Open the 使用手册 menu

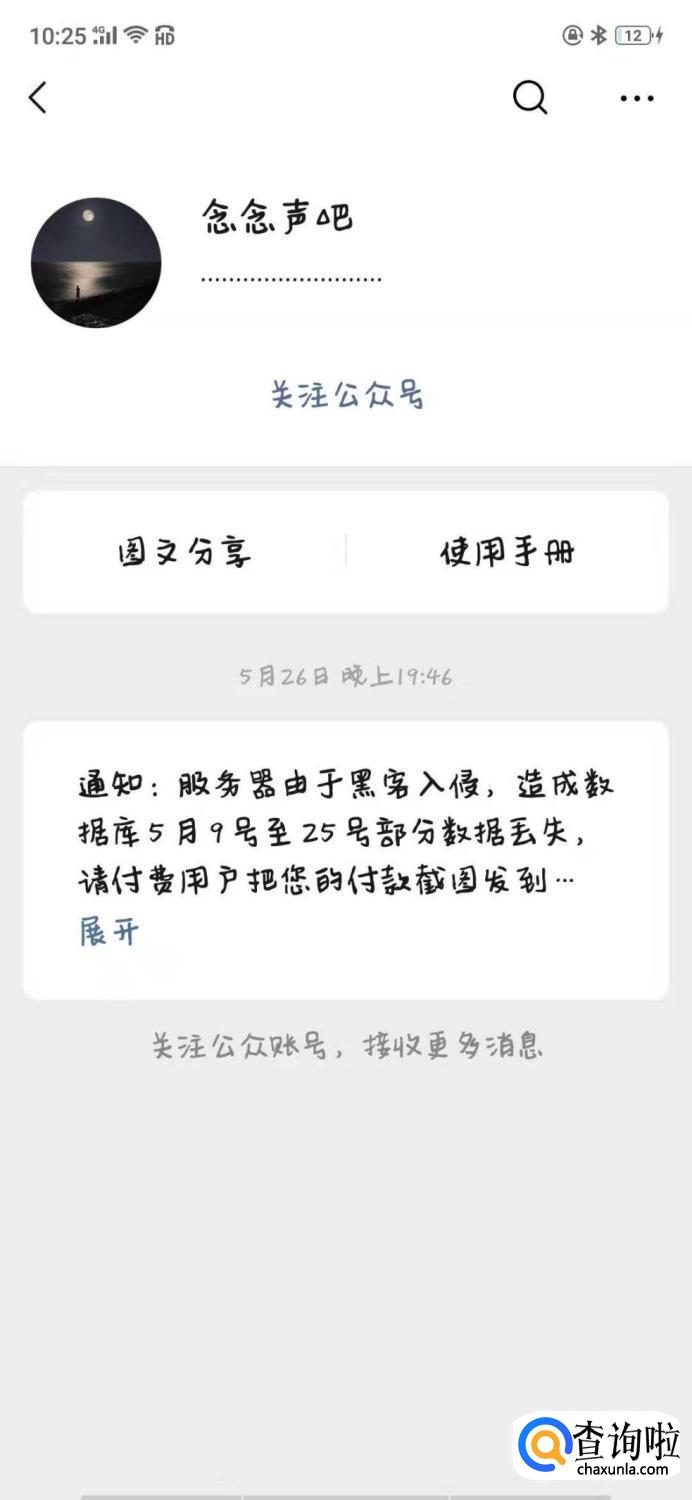pyautogui.click(x=507, y=552)
